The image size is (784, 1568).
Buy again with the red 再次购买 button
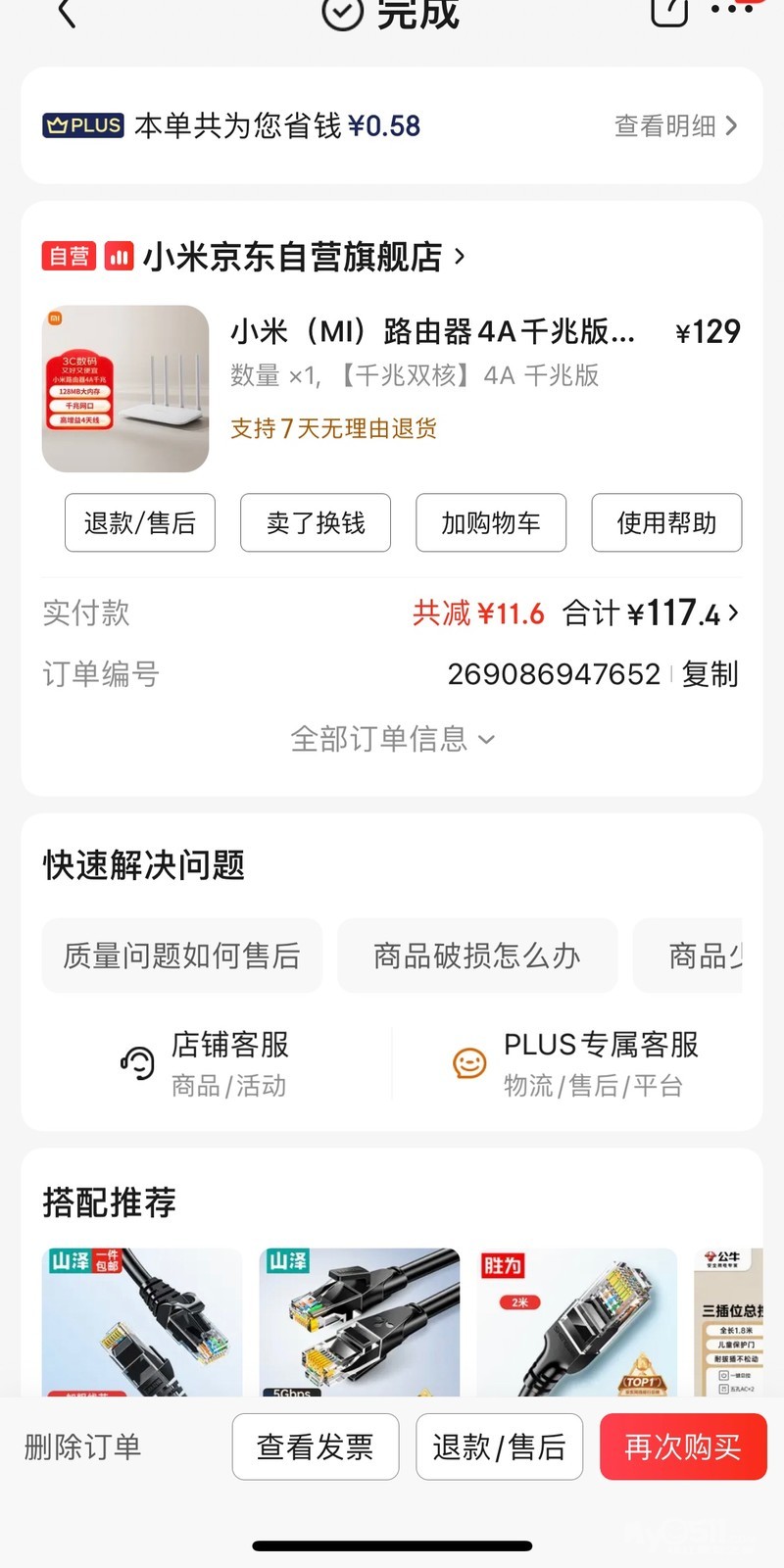683,1446
